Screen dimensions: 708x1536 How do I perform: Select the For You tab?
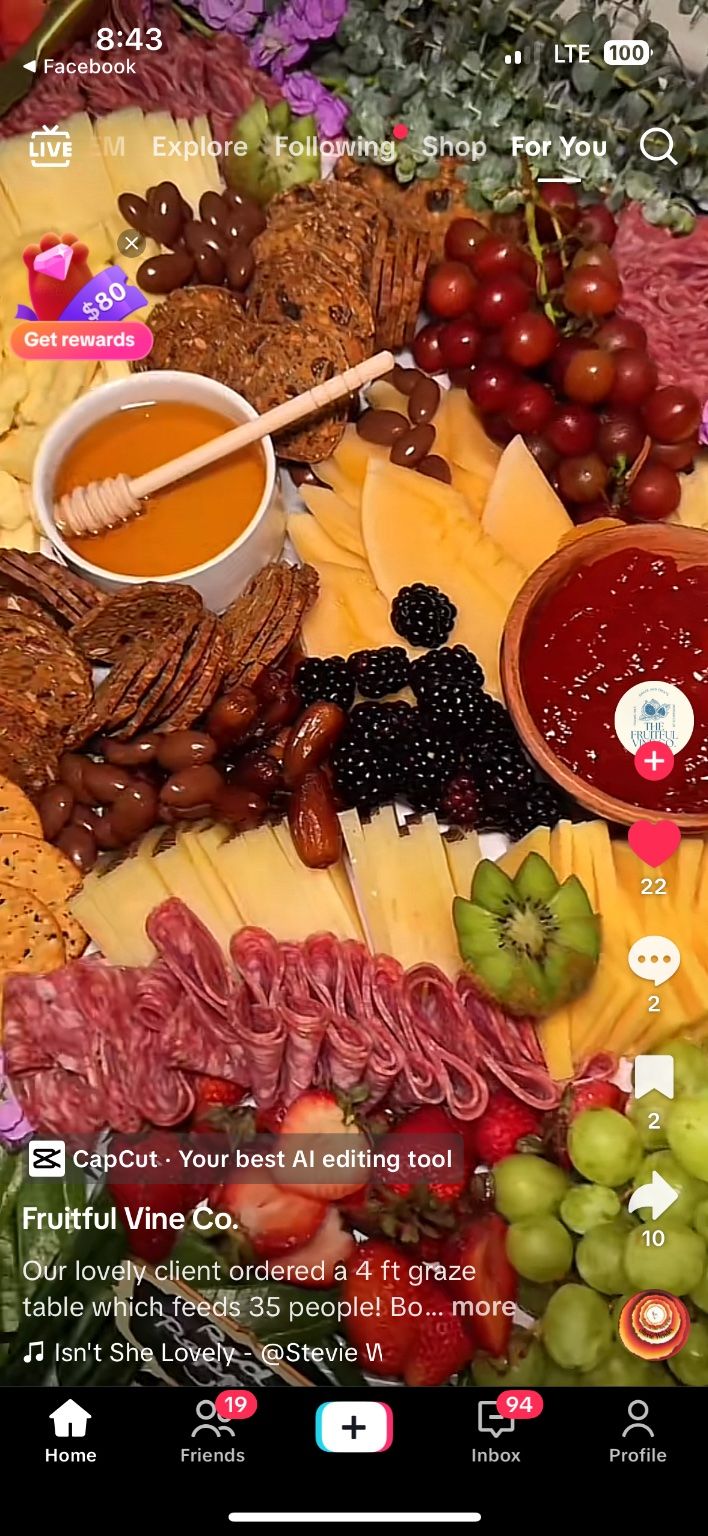558,147
